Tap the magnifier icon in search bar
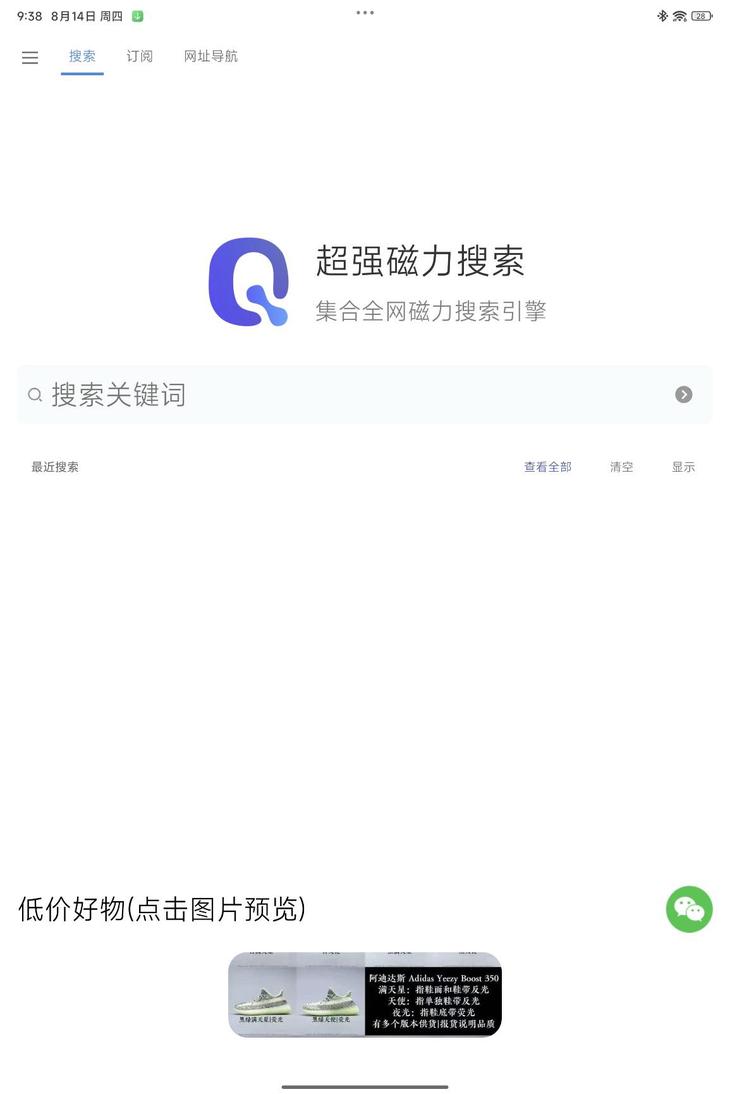730x1094 pixels. click(x=35, y=394)
